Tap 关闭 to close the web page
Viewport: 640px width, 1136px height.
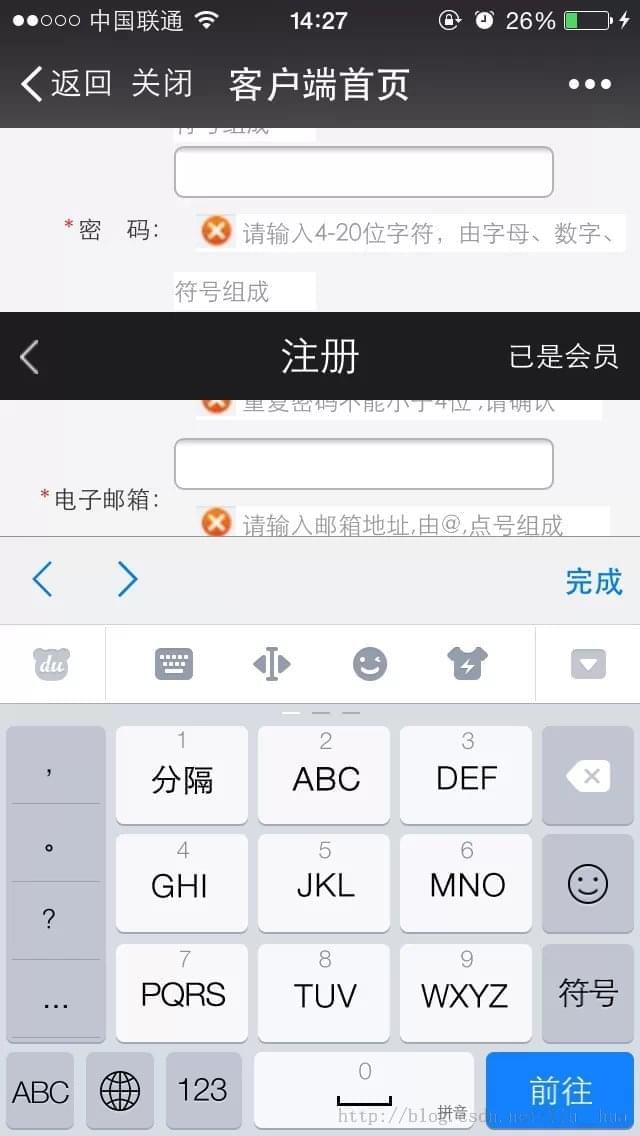161,84
